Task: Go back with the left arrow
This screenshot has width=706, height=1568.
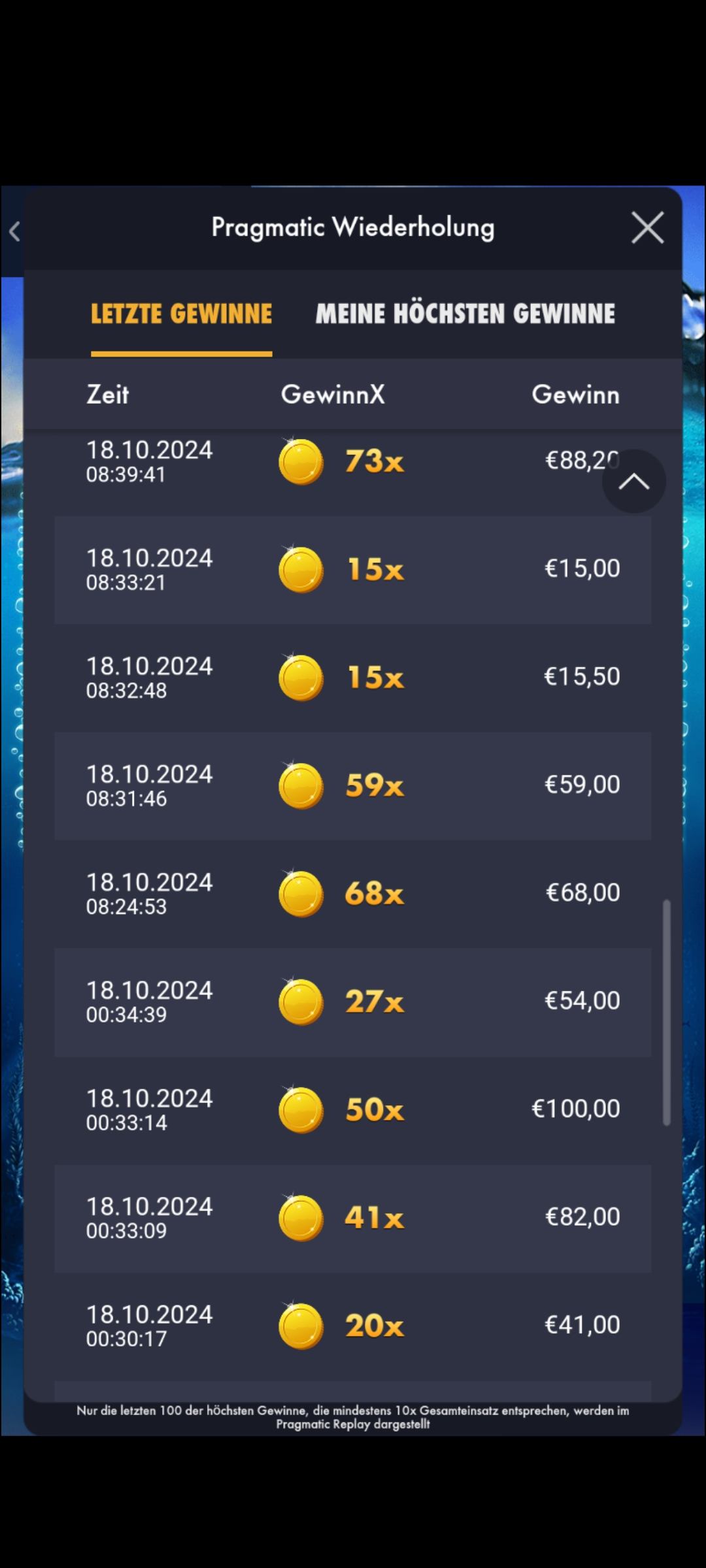Action: 14,231
